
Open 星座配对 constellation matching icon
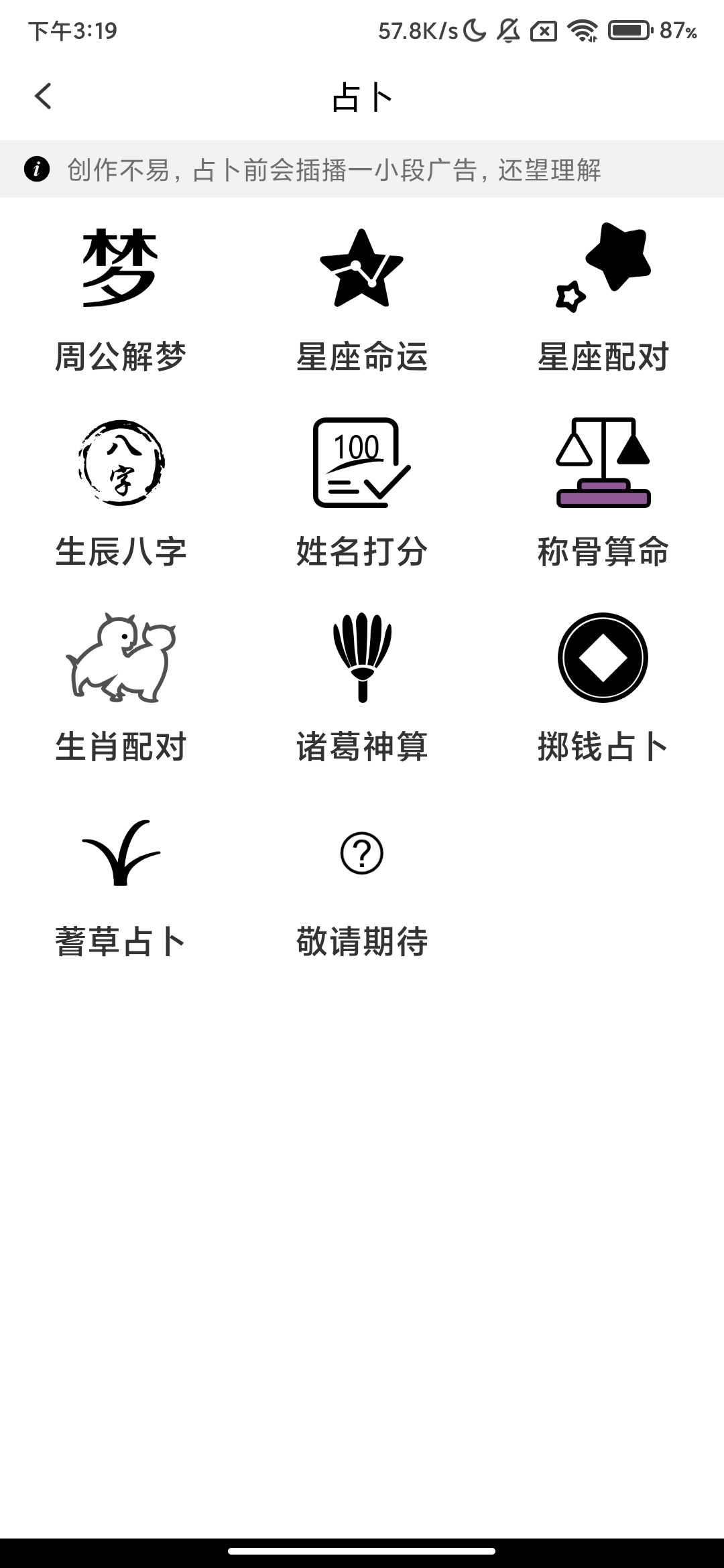pyautogui.click(x=603, y=268)
